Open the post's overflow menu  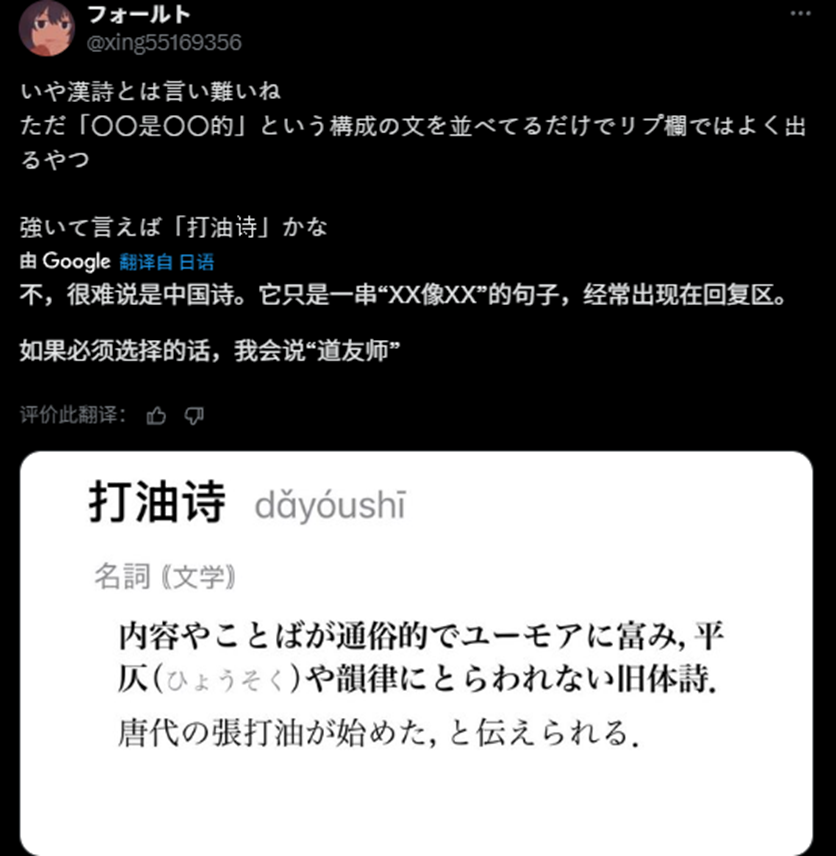point(799,14)
